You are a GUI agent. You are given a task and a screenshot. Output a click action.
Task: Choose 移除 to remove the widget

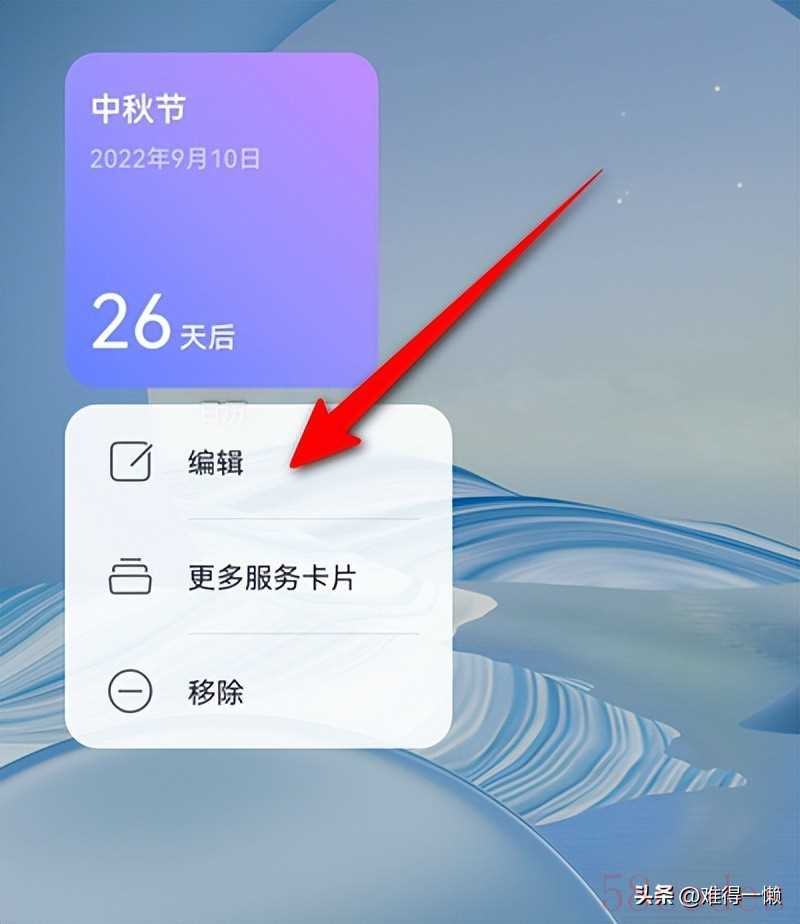(x=216, y=691)
